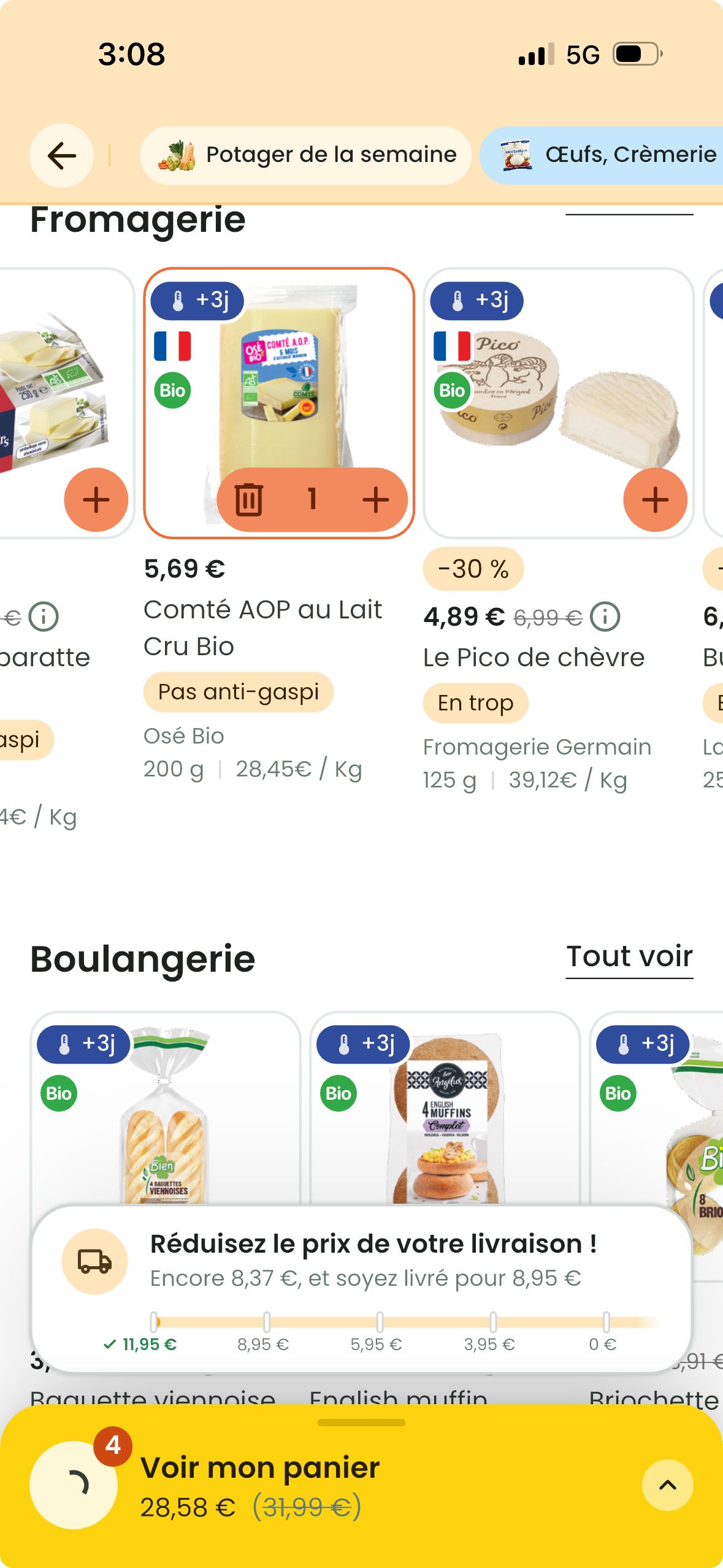Viewport: 723px width, 1568px height.
Task: Increase Comté quantity with plus button
Action: pos(375,500)
